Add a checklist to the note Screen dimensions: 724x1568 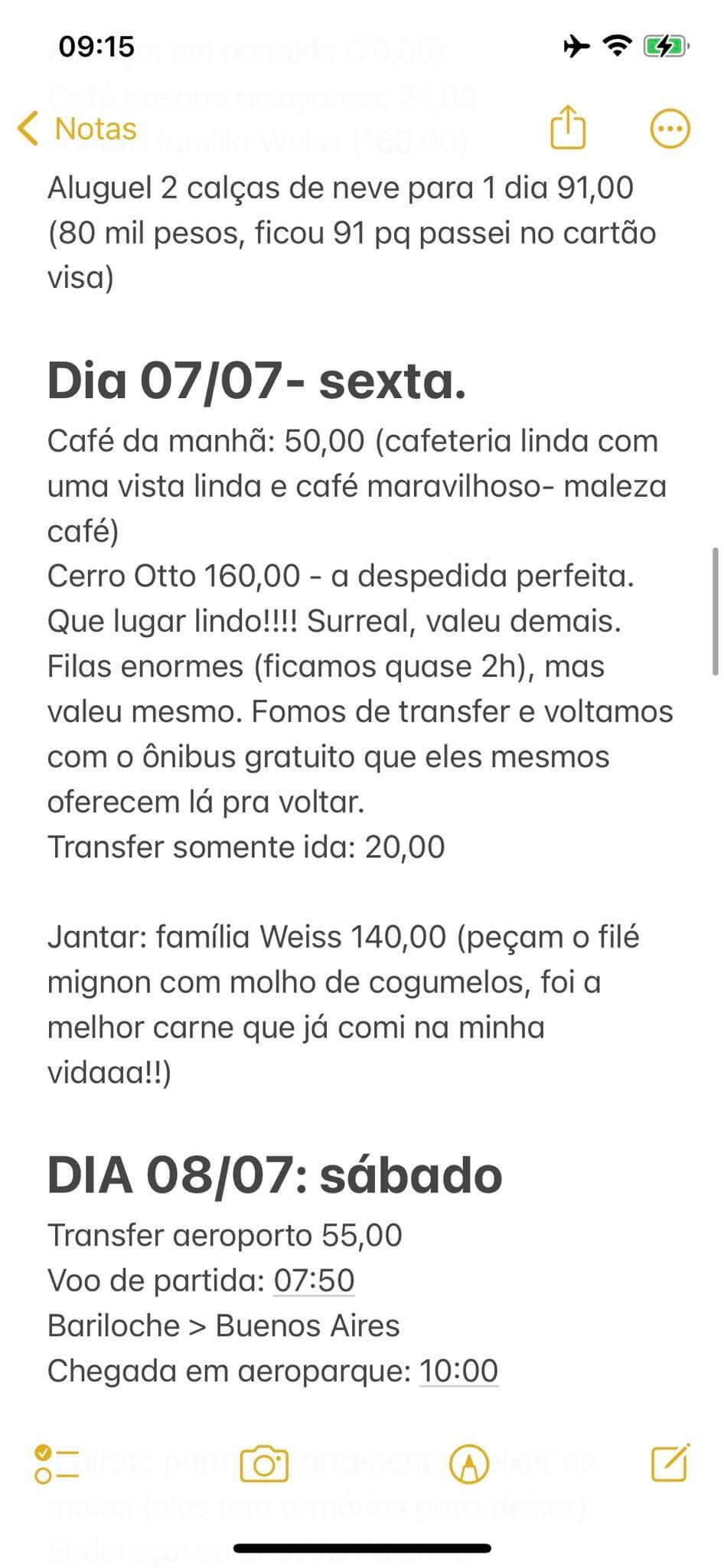[x=57, y=1465]
